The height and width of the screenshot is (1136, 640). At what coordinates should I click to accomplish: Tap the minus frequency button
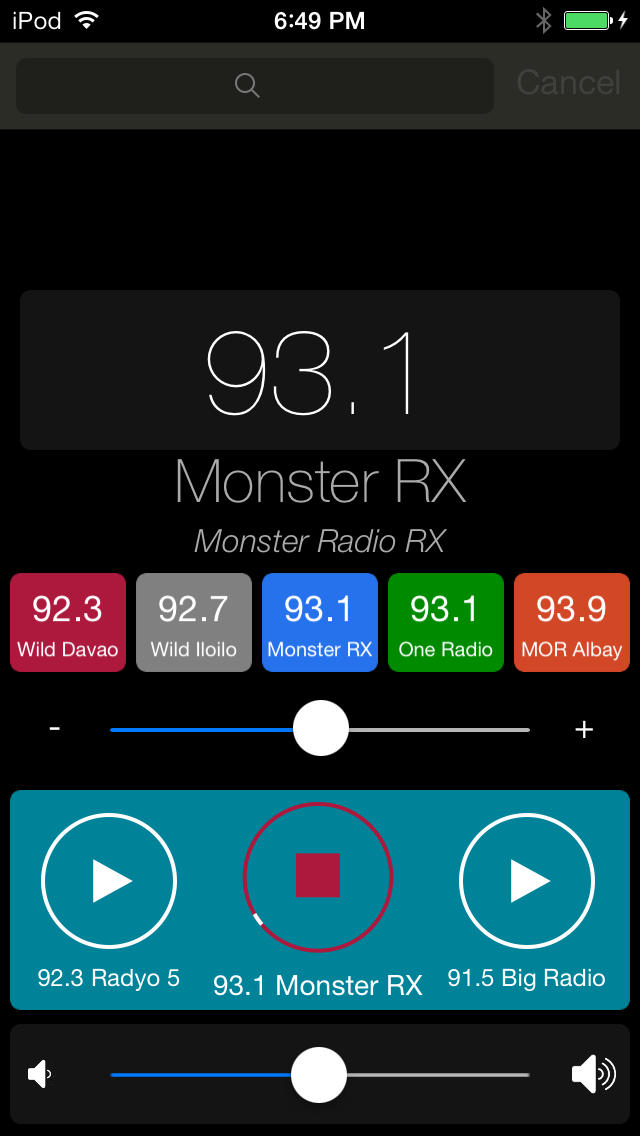[x=55, y=729]
